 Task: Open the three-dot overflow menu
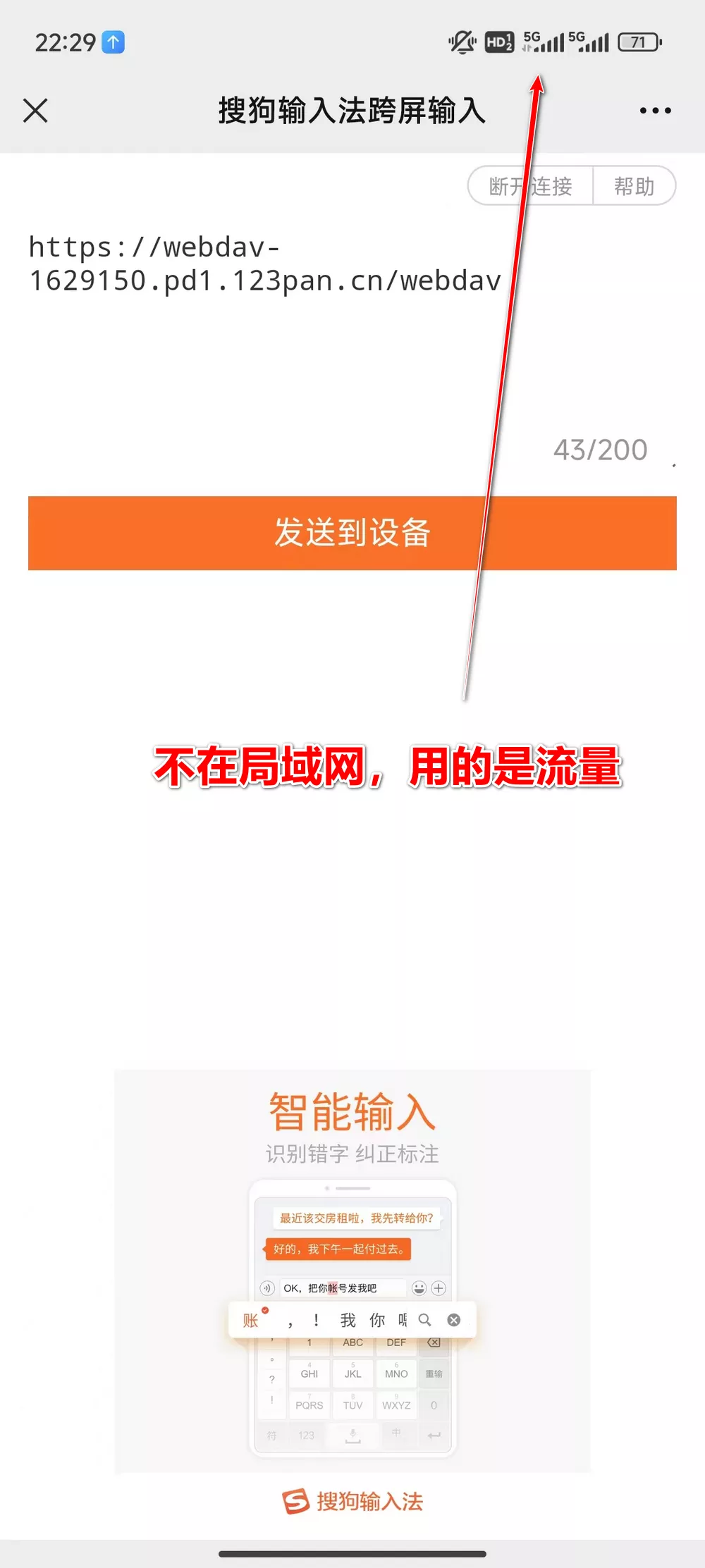coord(655,111)
